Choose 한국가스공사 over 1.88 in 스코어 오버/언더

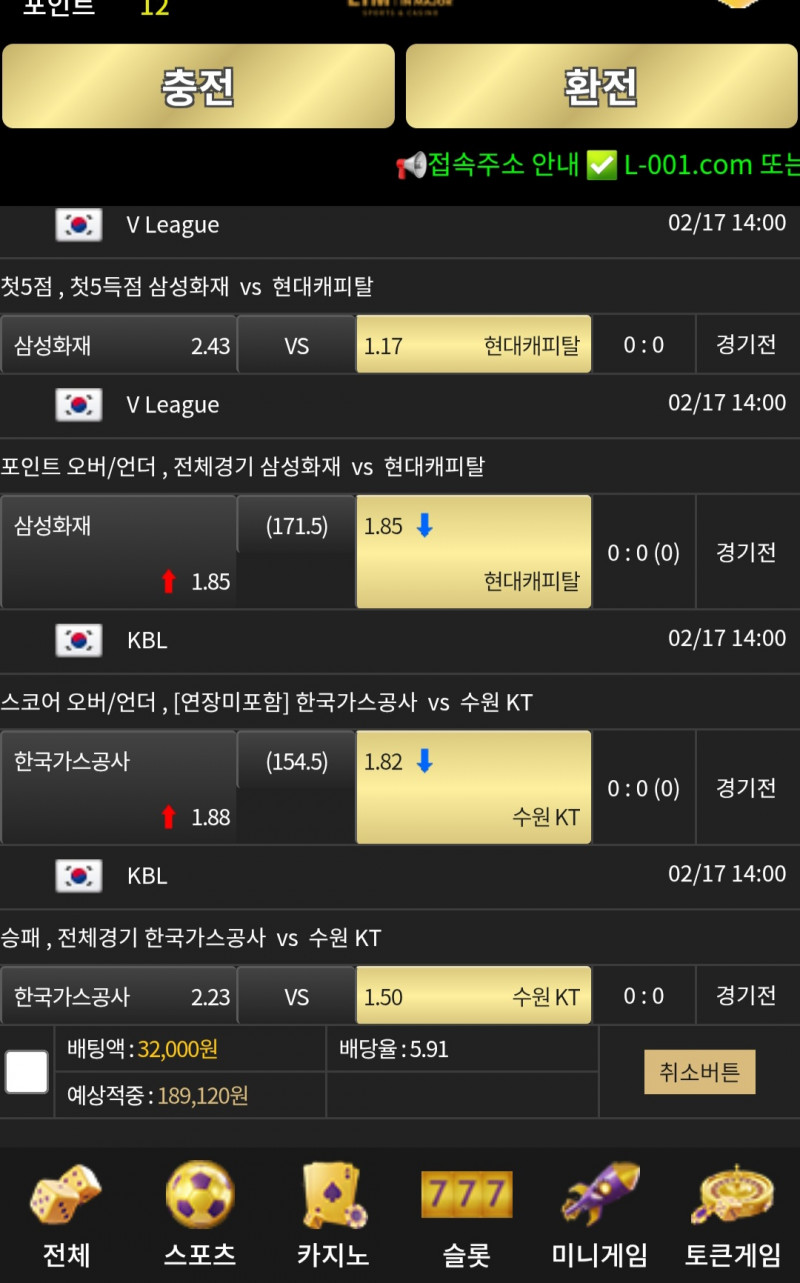[x=118, y=788]
